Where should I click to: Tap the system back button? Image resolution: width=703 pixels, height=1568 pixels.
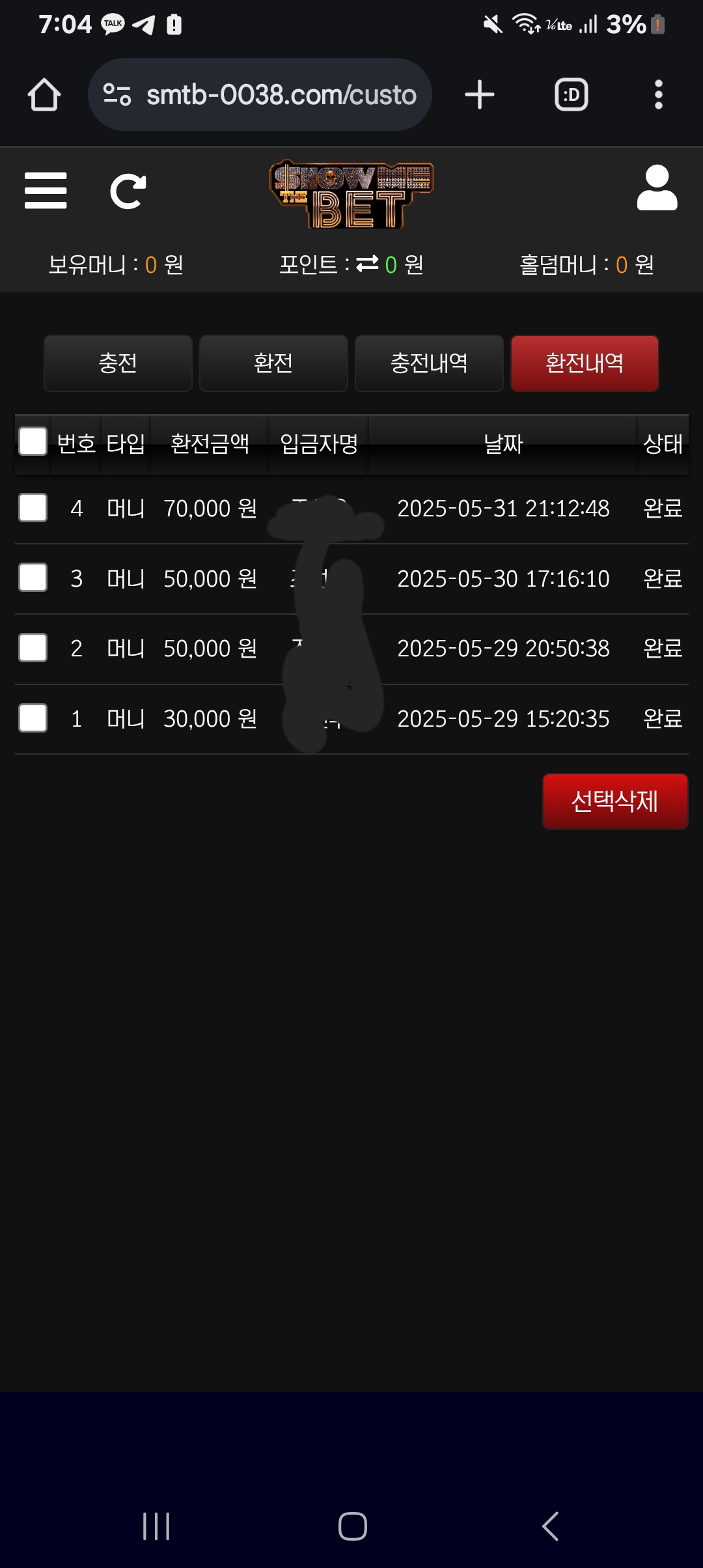(550, 1526)
